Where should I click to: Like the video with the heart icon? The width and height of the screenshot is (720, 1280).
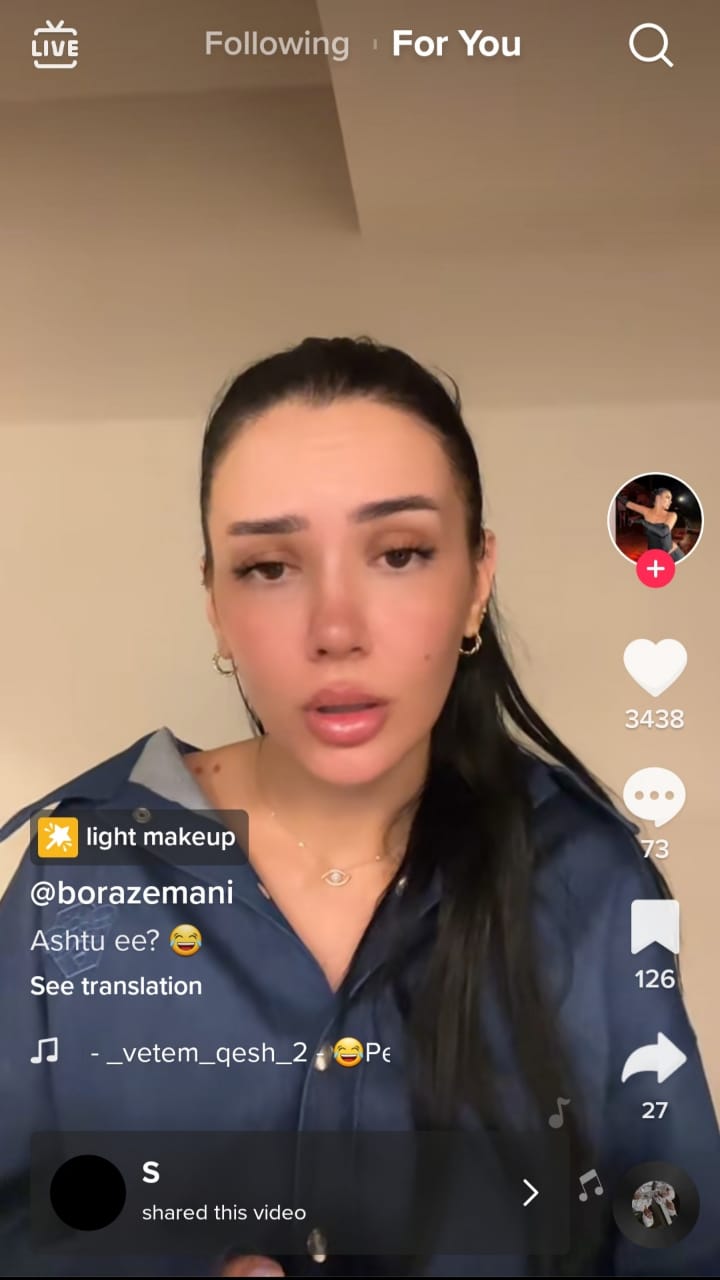click(x=655, y=668)
